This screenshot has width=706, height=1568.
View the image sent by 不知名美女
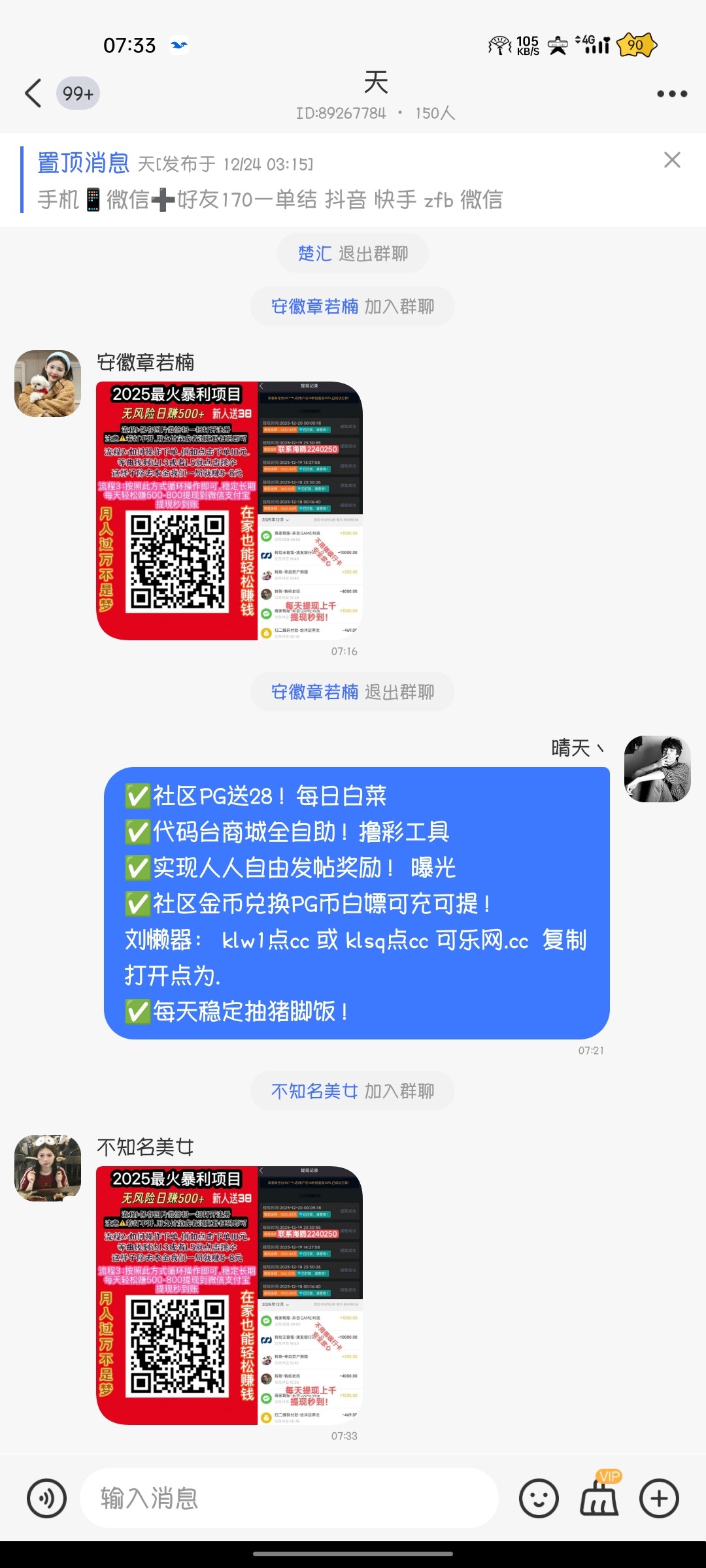click(229, 1295)
